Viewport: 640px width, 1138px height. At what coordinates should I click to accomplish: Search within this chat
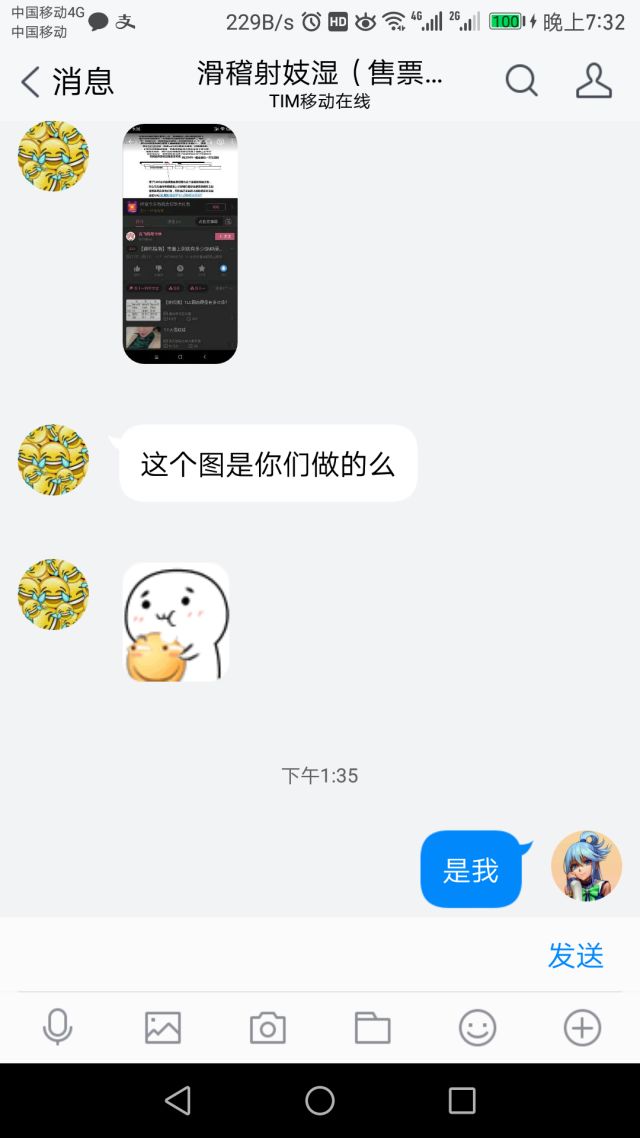tap(521, 80)
